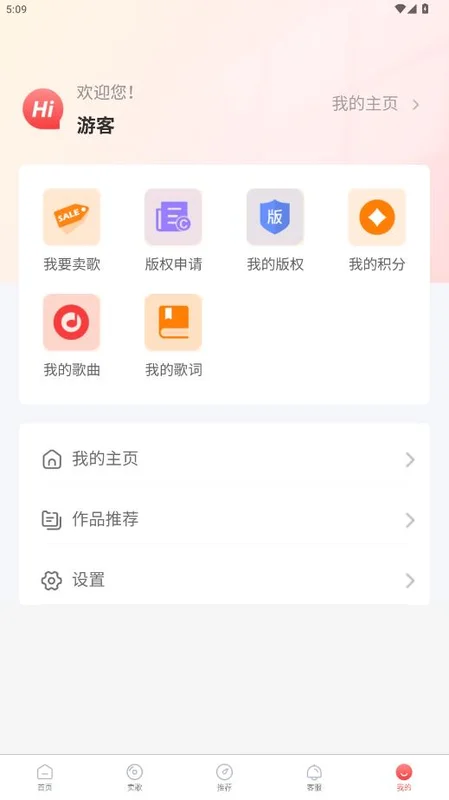Open 版权申请 copyright application
Viewport: 449px width, 800px height.
[173, 230]
